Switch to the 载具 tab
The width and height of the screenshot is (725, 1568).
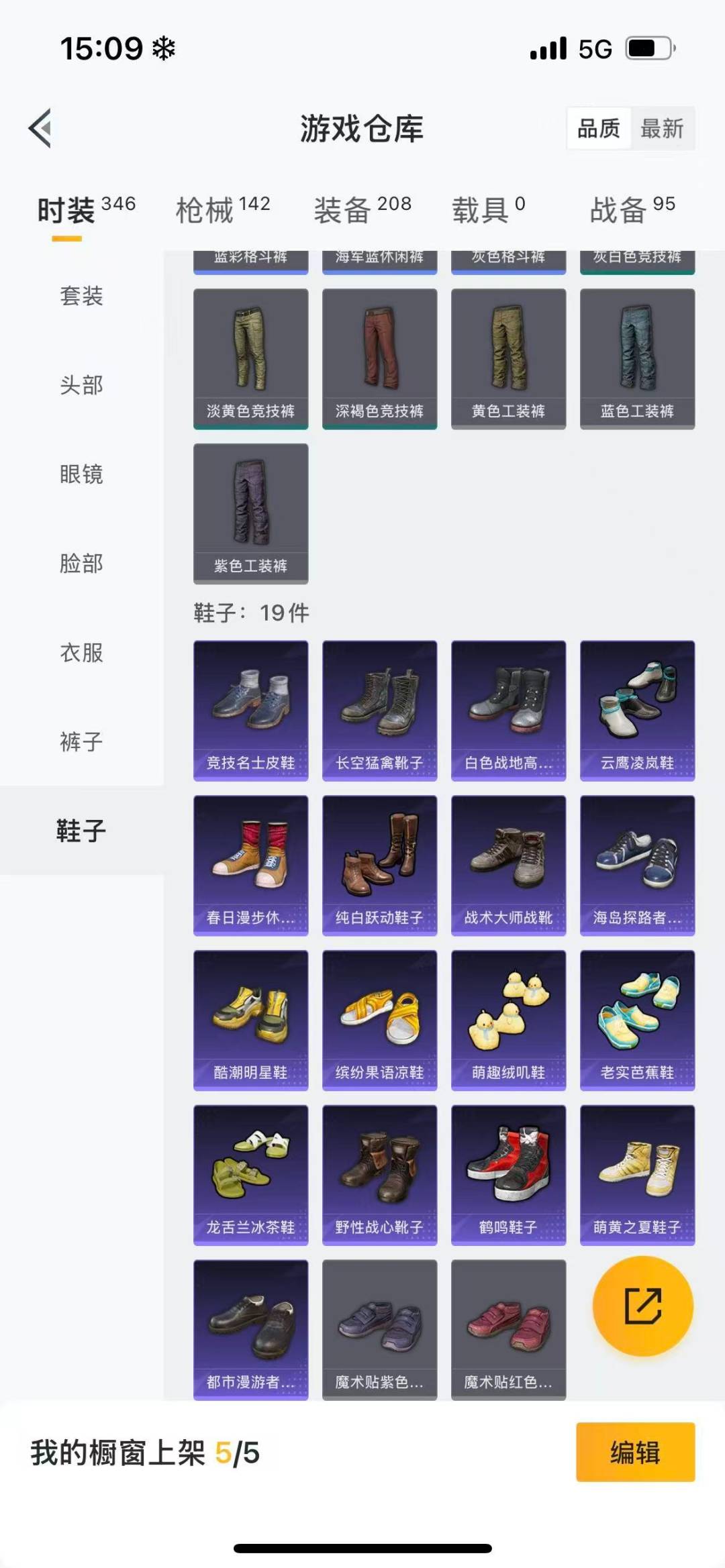click(x=488, y=210)
